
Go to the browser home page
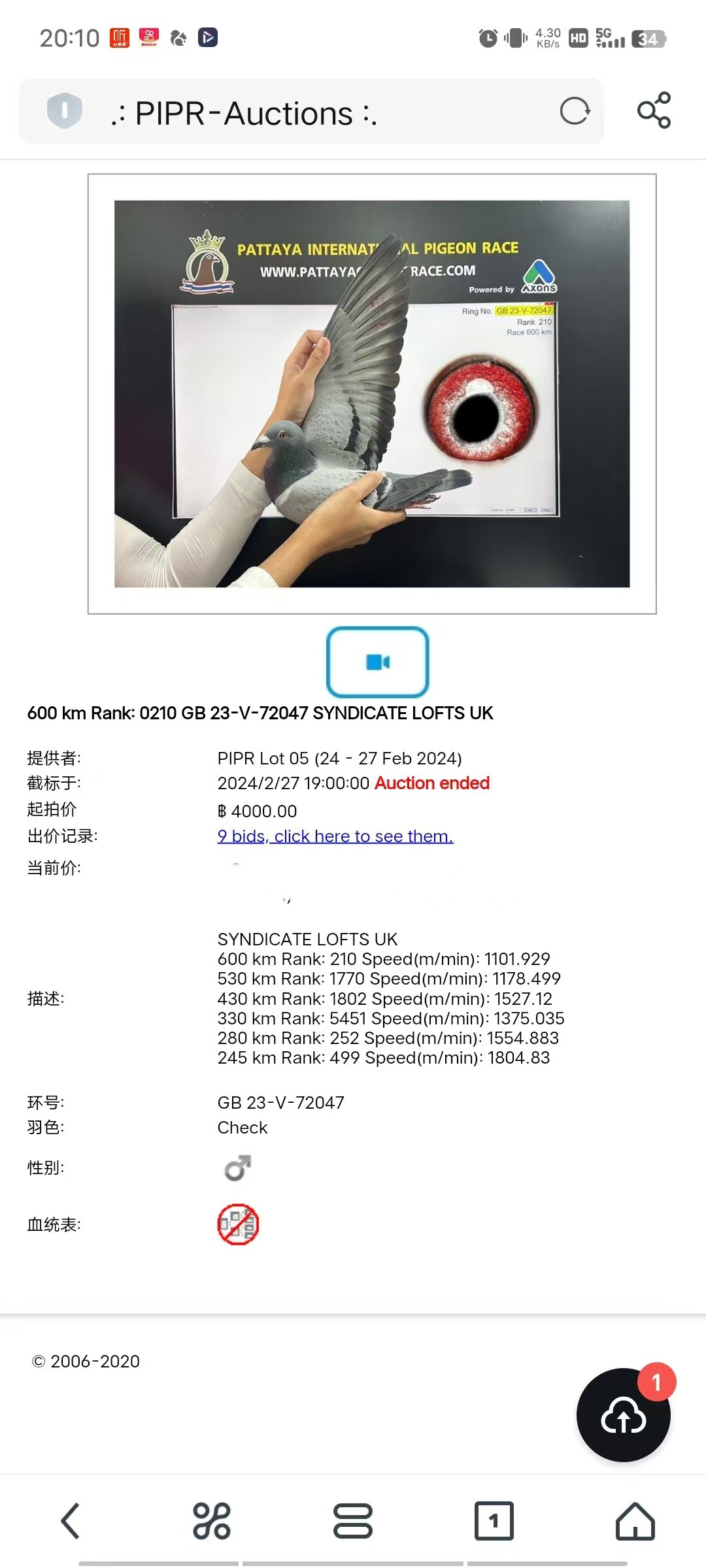635,1520
